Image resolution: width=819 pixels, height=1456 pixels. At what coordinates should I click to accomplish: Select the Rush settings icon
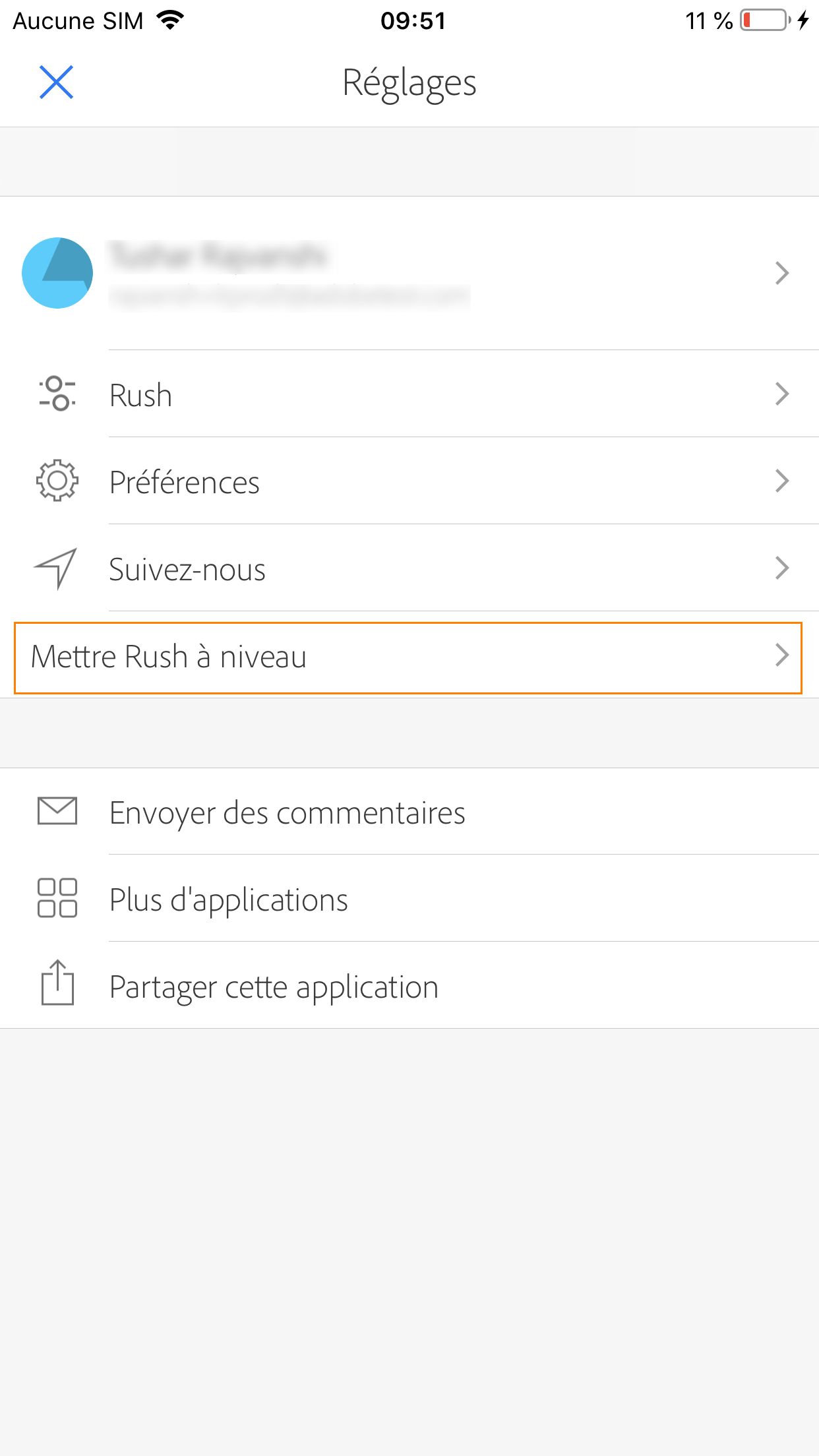click(57, 394)
